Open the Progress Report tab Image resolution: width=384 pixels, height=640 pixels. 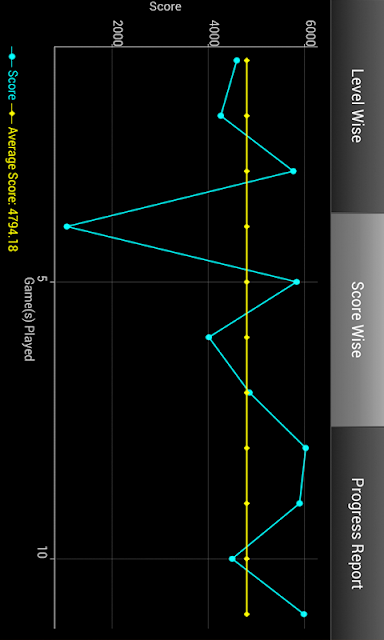click(x=357, y=533)
